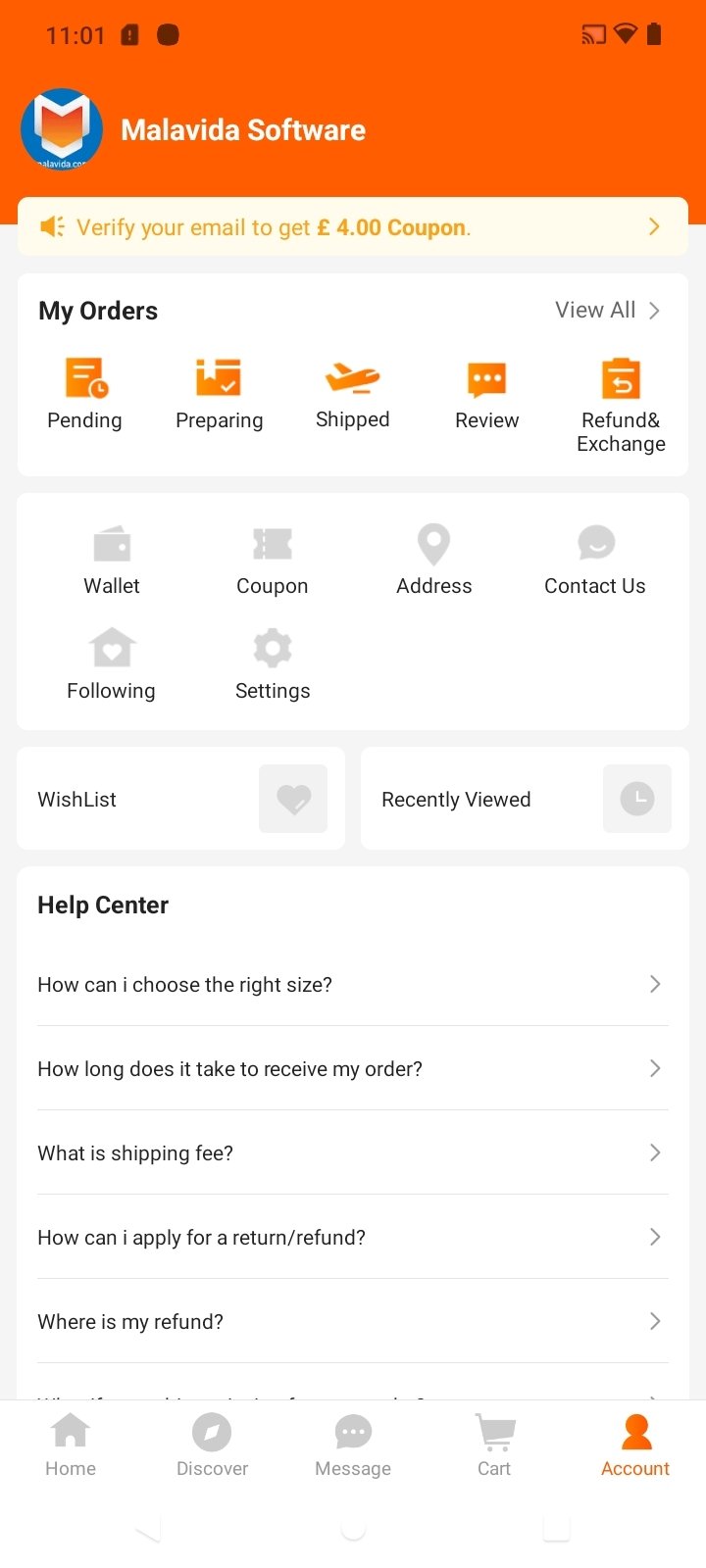Open orders awaiting Review
Viewport: 706px width, 1568px height.
[x=487, y=394]
